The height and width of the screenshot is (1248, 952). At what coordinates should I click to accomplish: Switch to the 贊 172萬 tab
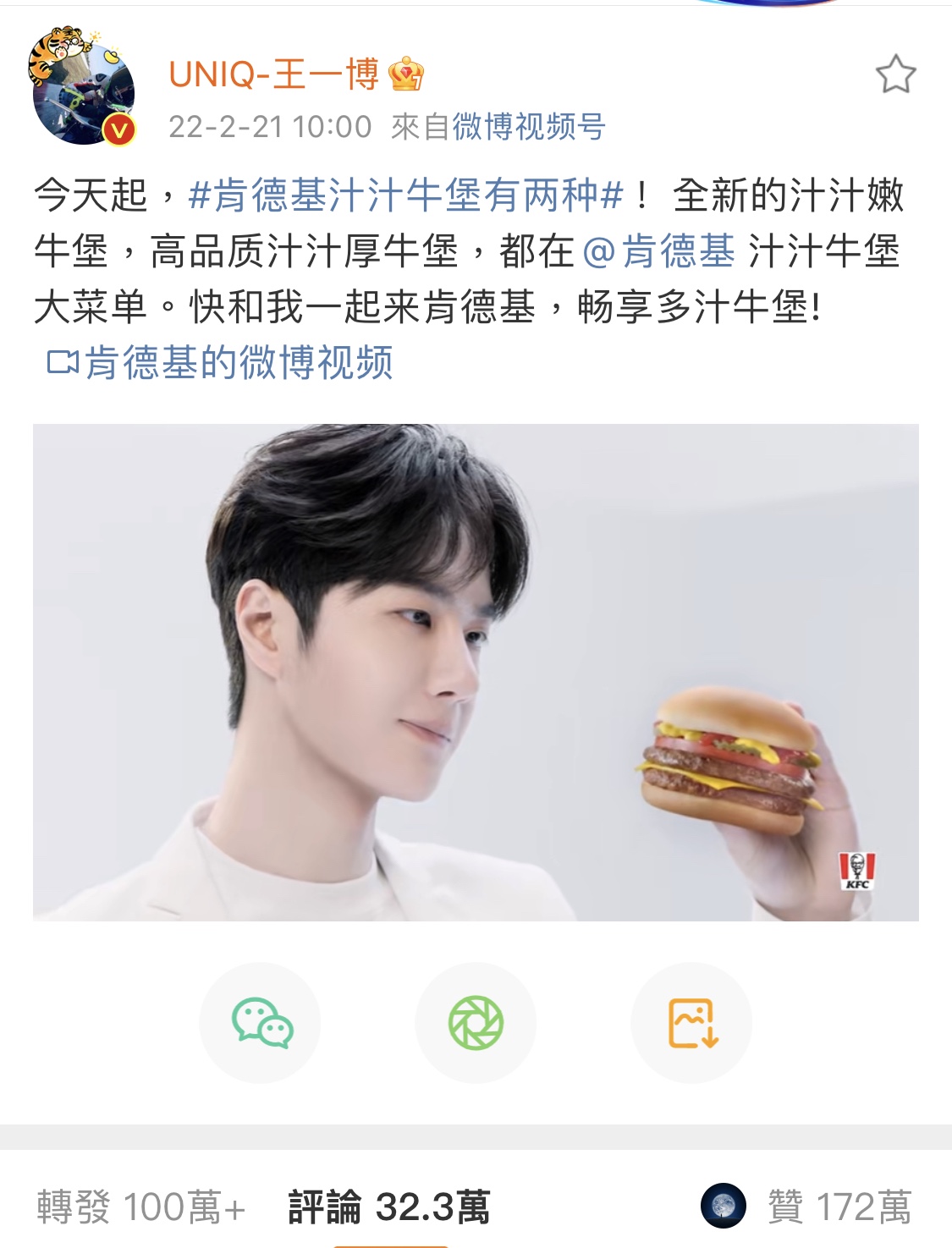tap(838, 1207)
